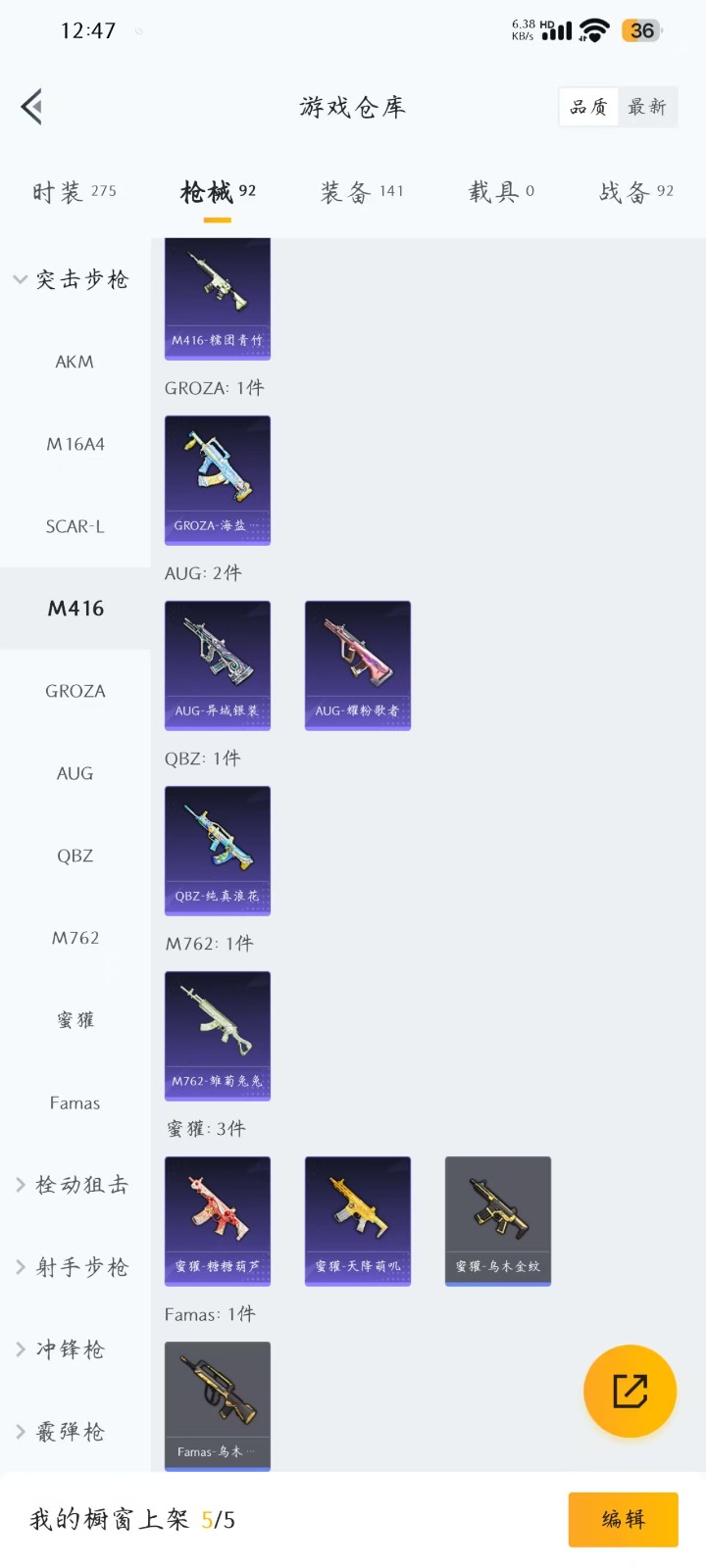Screen dimensions: 706x1568
Task: Open the 蜜獾-乌木金纹 skin
Action: (498, 1220)
